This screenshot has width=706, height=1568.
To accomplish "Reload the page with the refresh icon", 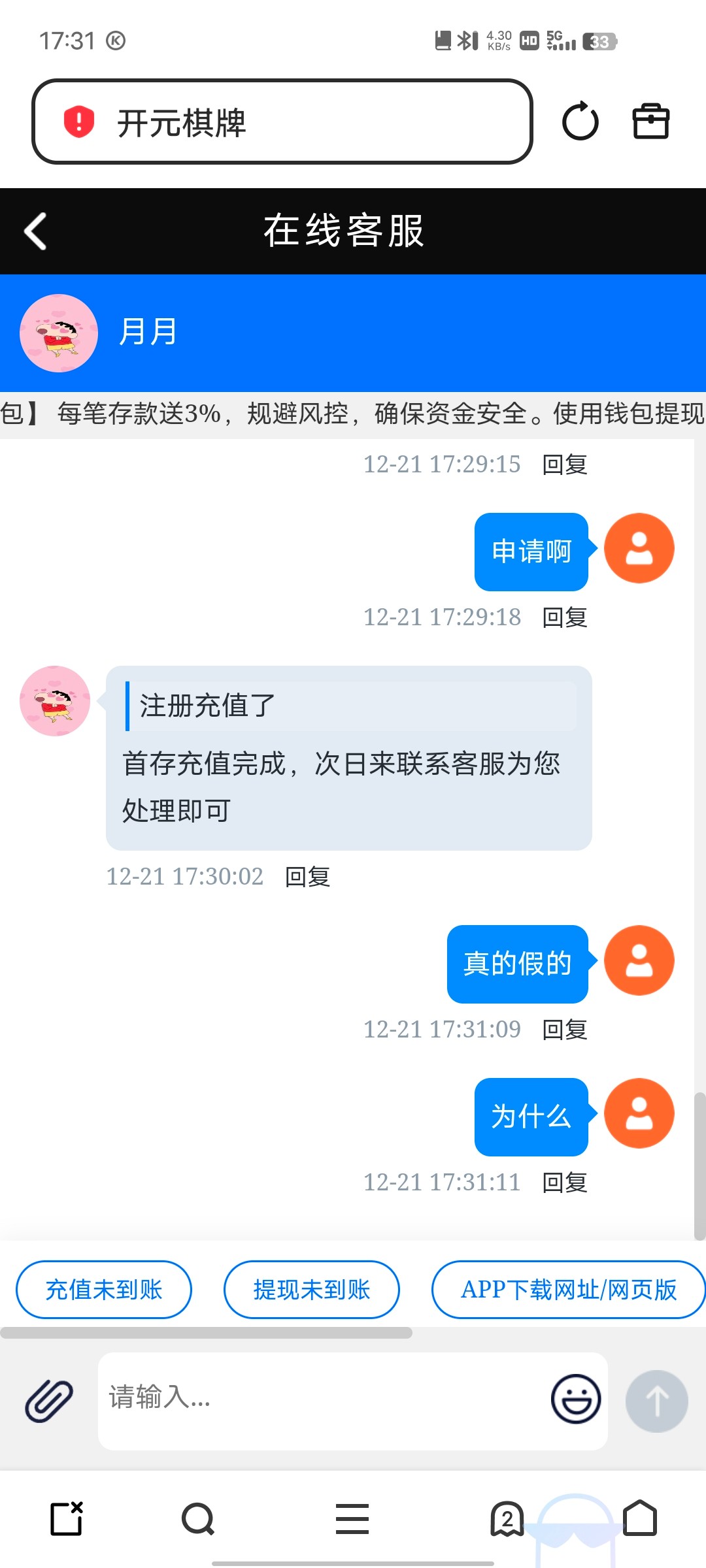I will [x=580, y=122].
